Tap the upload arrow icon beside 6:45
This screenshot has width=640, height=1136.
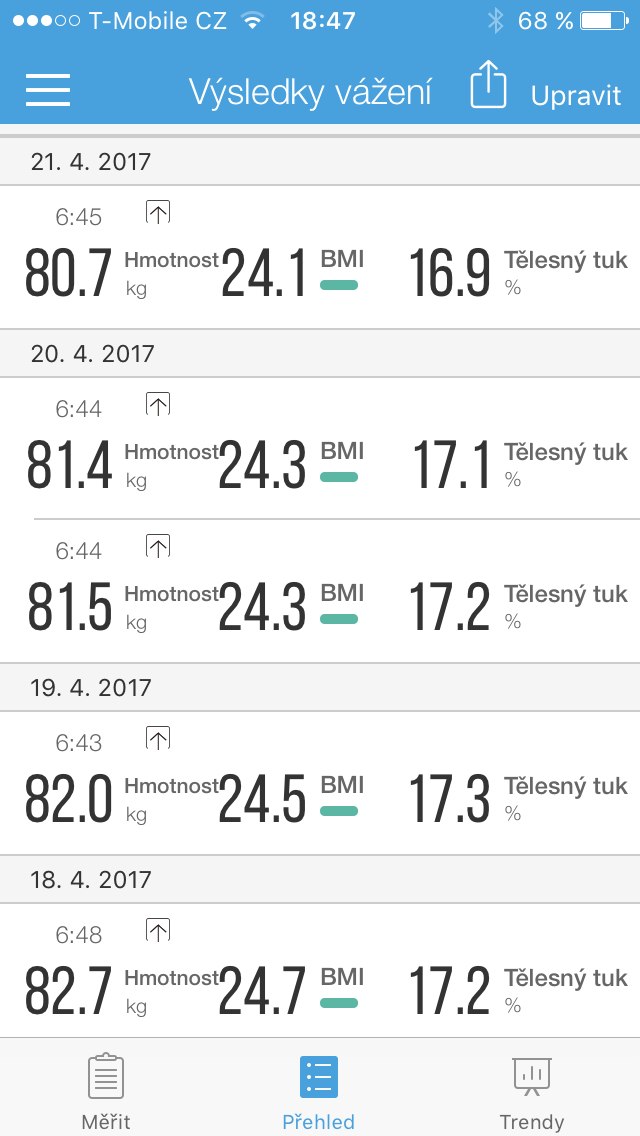[x=158, y=211]
